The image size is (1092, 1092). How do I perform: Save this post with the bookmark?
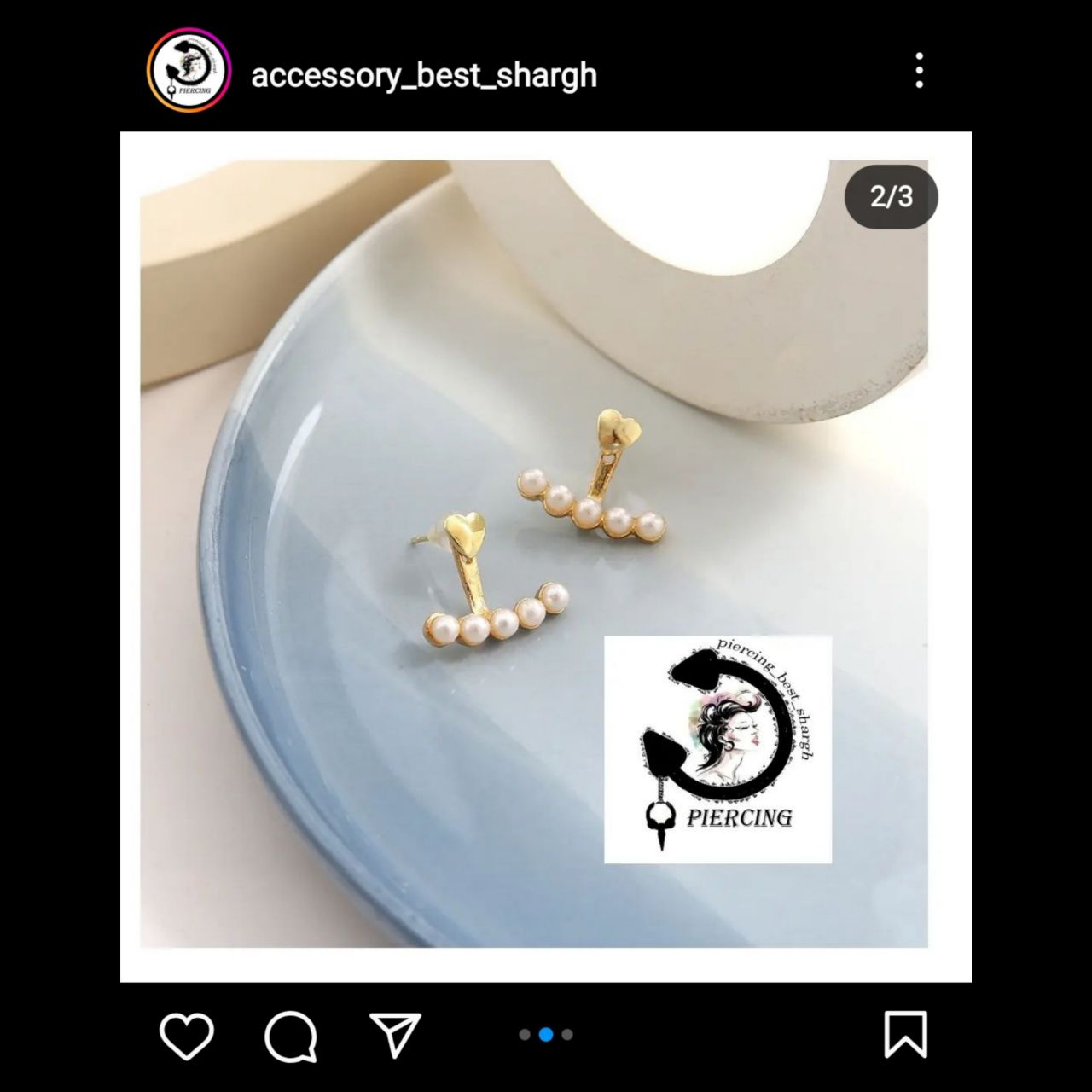(x=905, y=1035)
